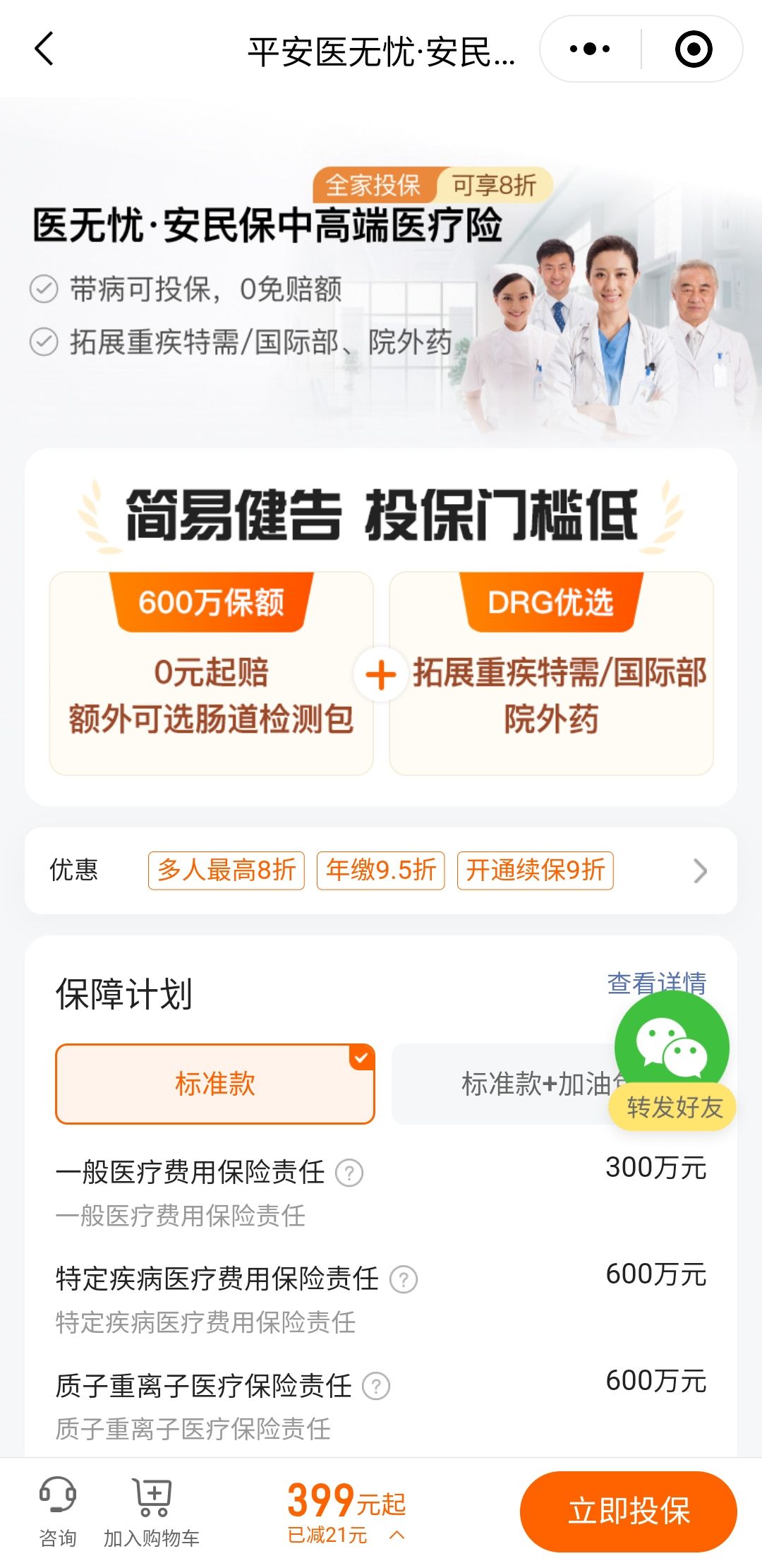Add the plan via 加入购物车

click(x=152, y=1512)
